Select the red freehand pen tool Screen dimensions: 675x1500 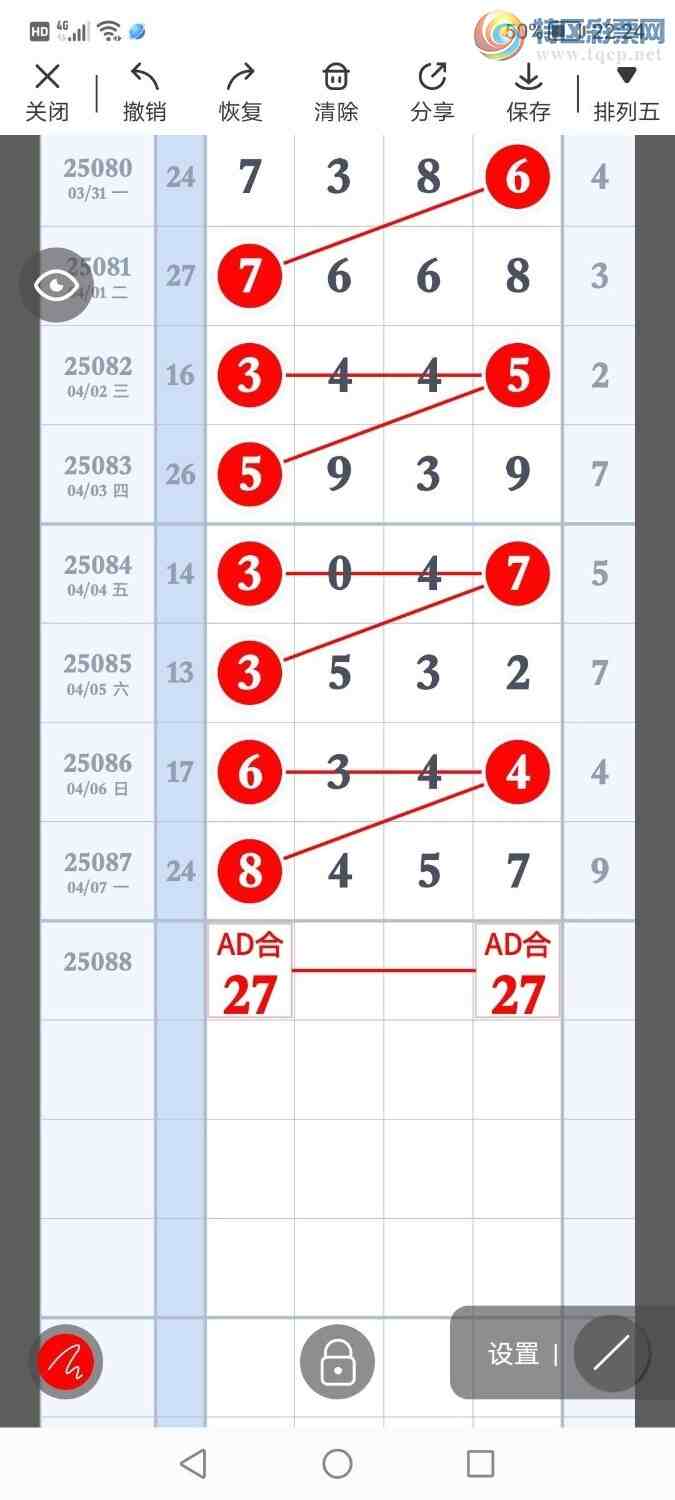tap(69, 1360)
